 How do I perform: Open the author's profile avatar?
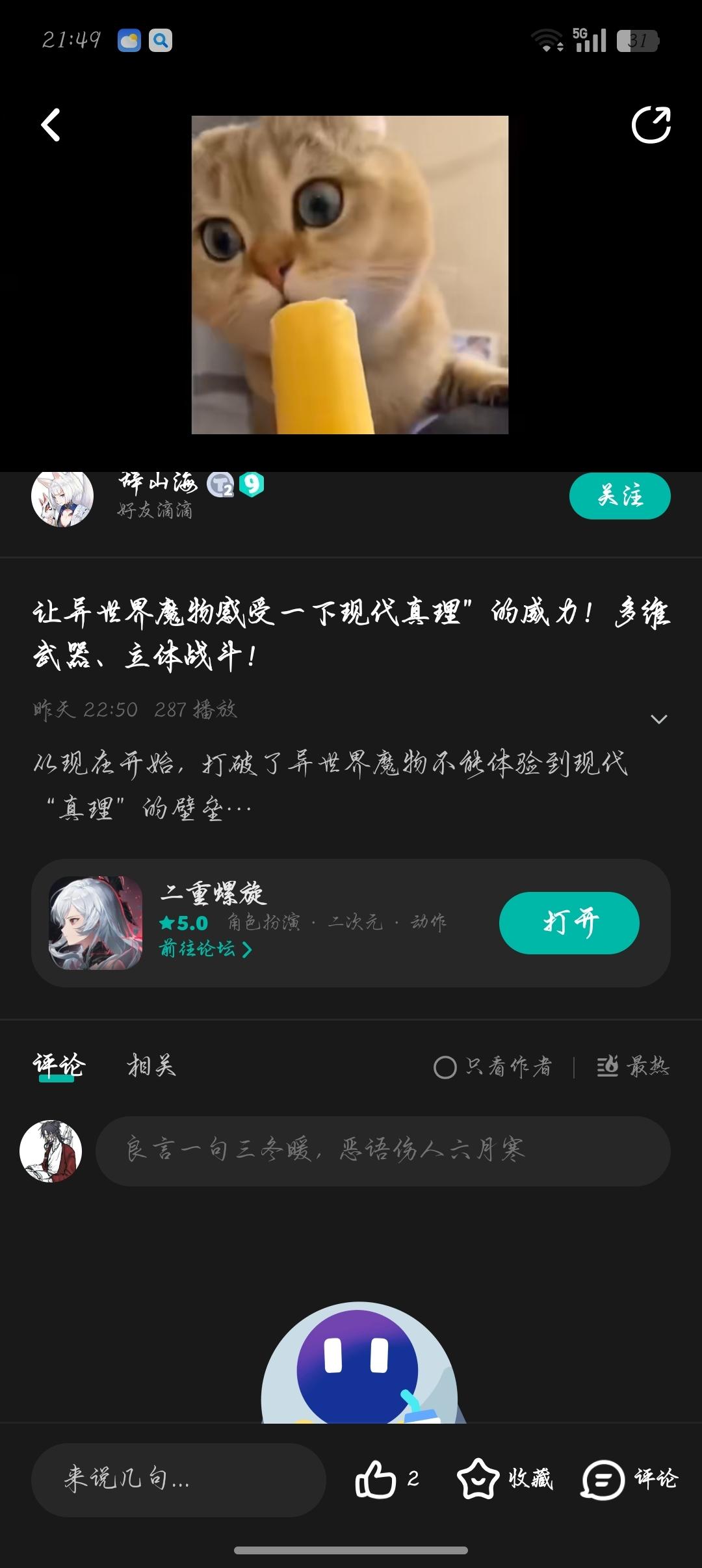pos(62,497)
